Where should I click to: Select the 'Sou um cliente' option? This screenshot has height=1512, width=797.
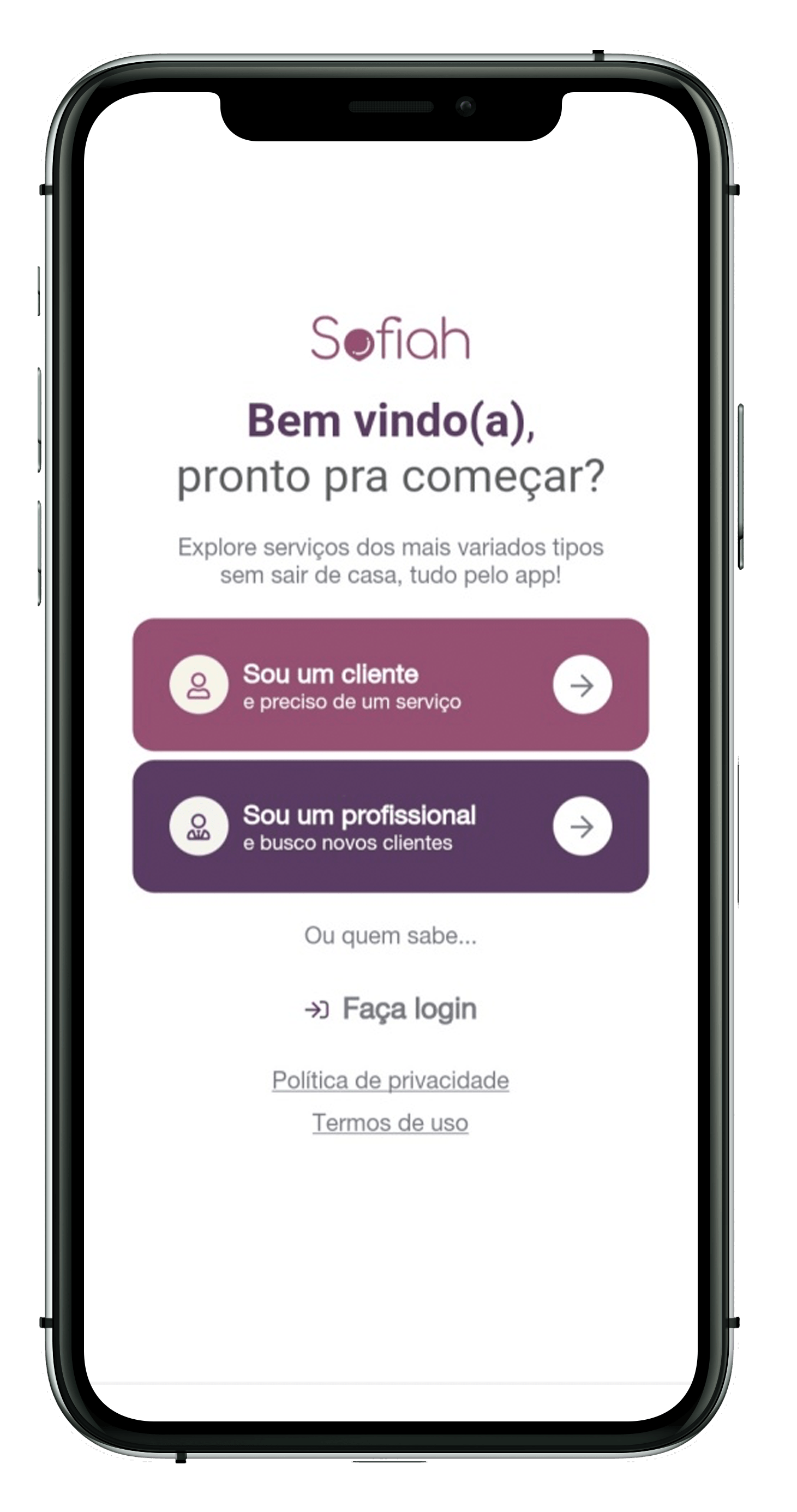click(390, 684)
